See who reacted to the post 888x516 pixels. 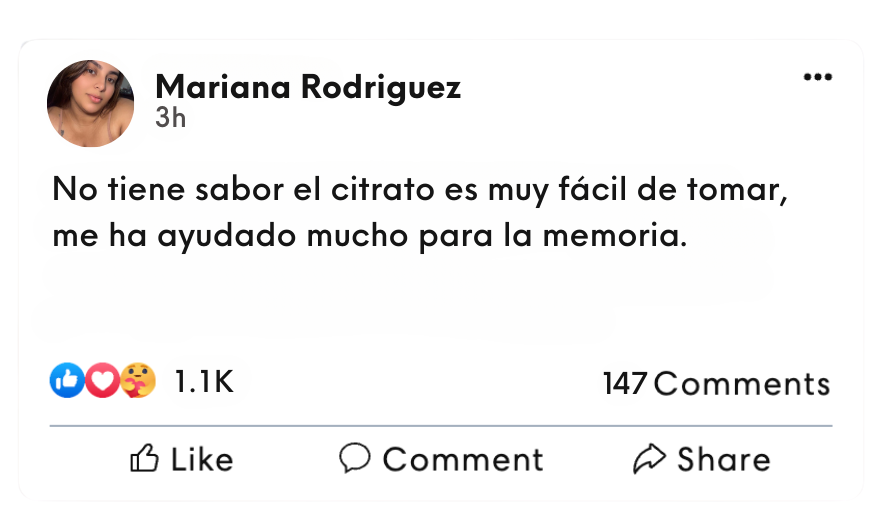click(141, 381)
